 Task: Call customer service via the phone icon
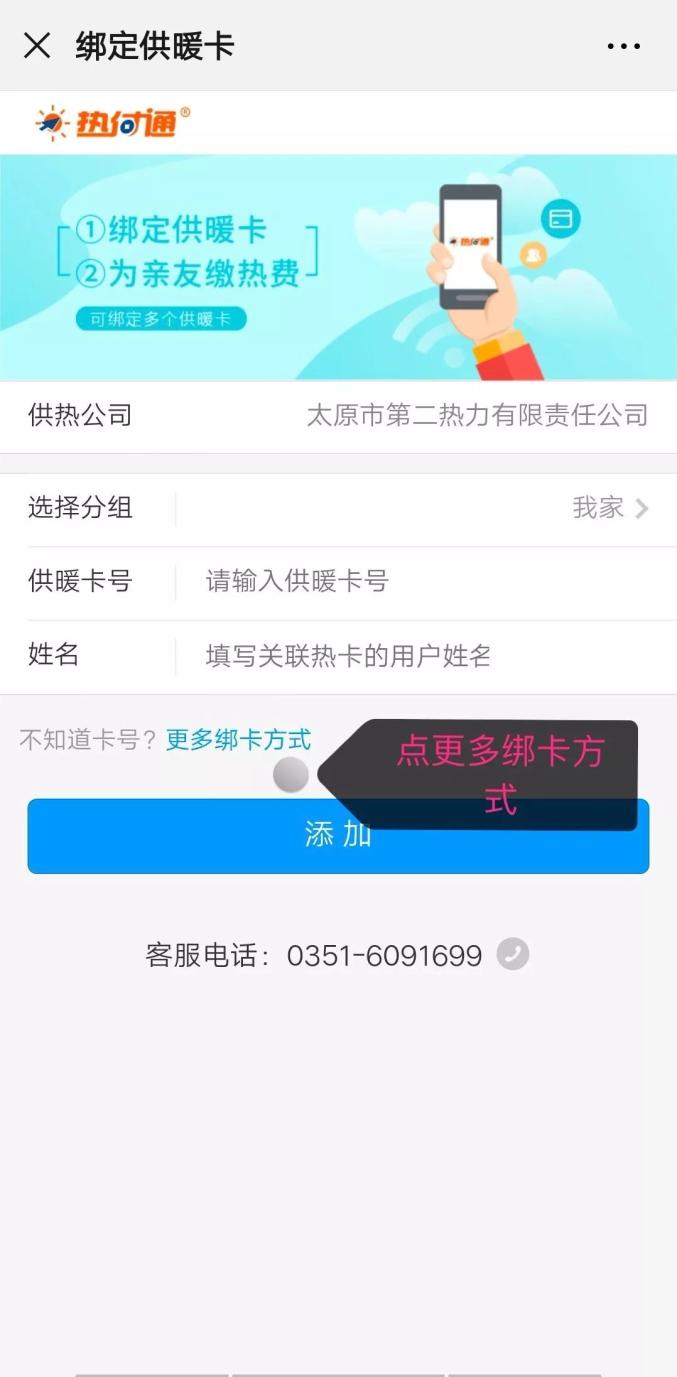(513, 955)
